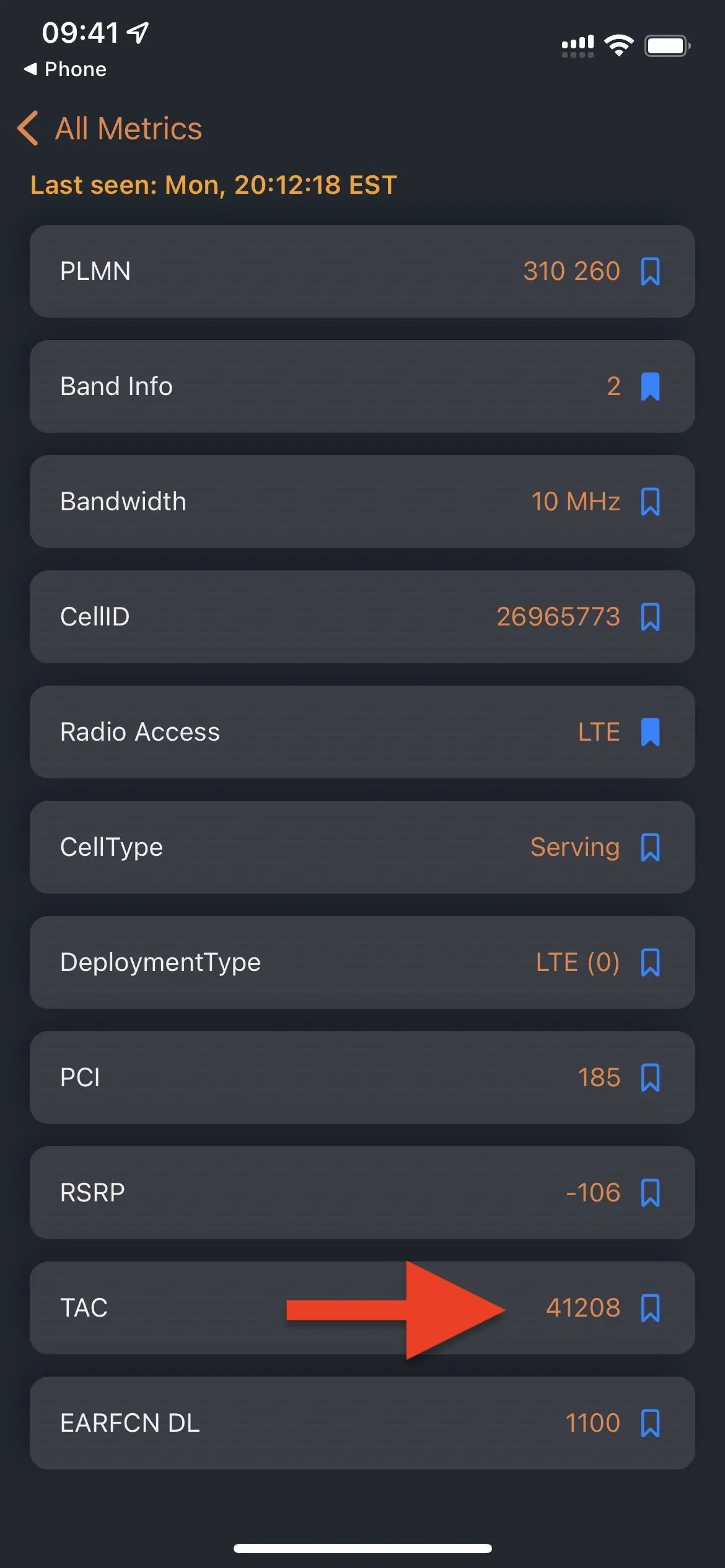Bookmark the DeploymentType metric

pyautogui.click(x=650, y=963)
